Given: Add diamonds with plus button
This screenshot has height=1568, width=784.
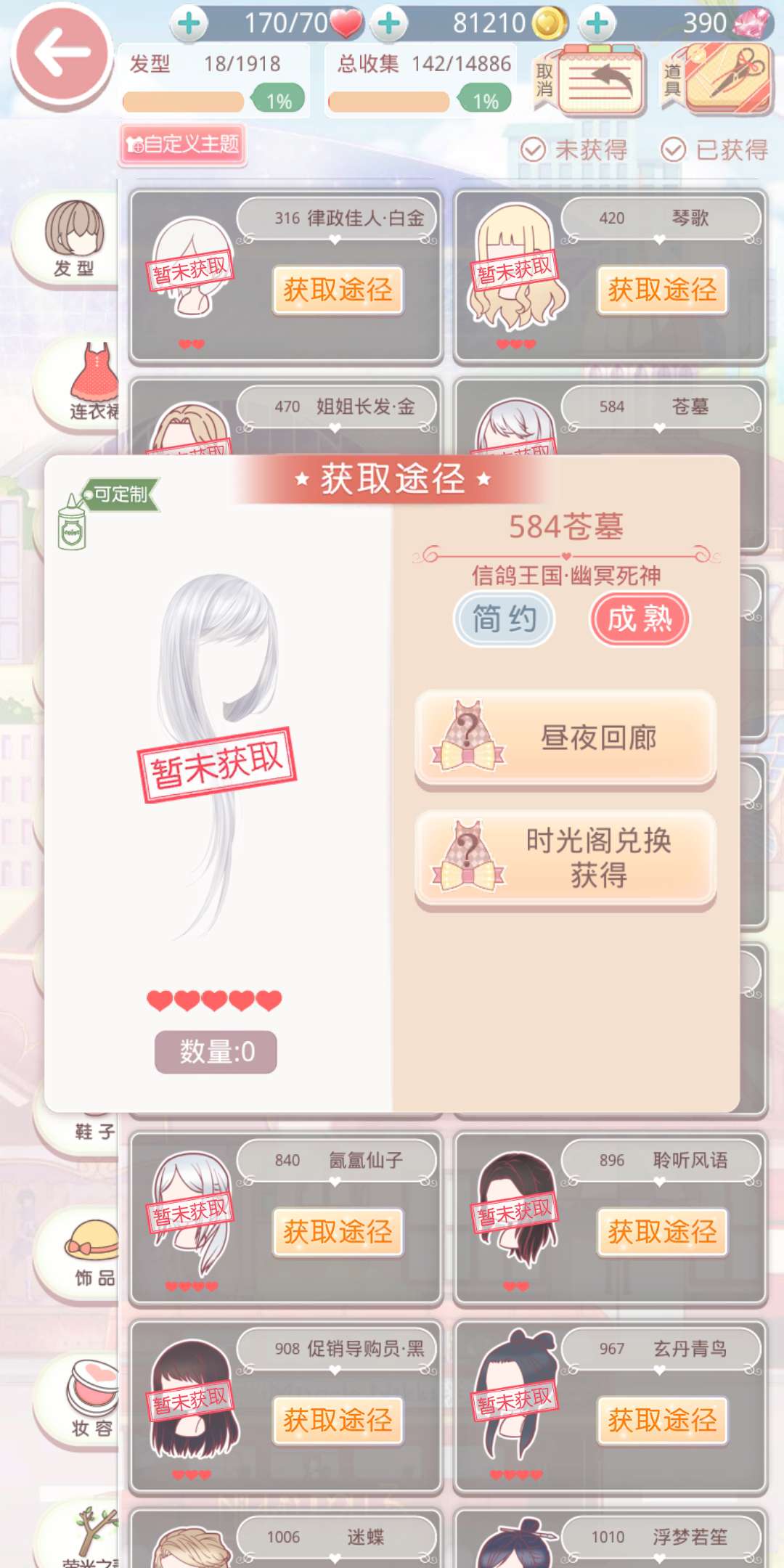Looking at the screenshot, I should tap(597, 23).
